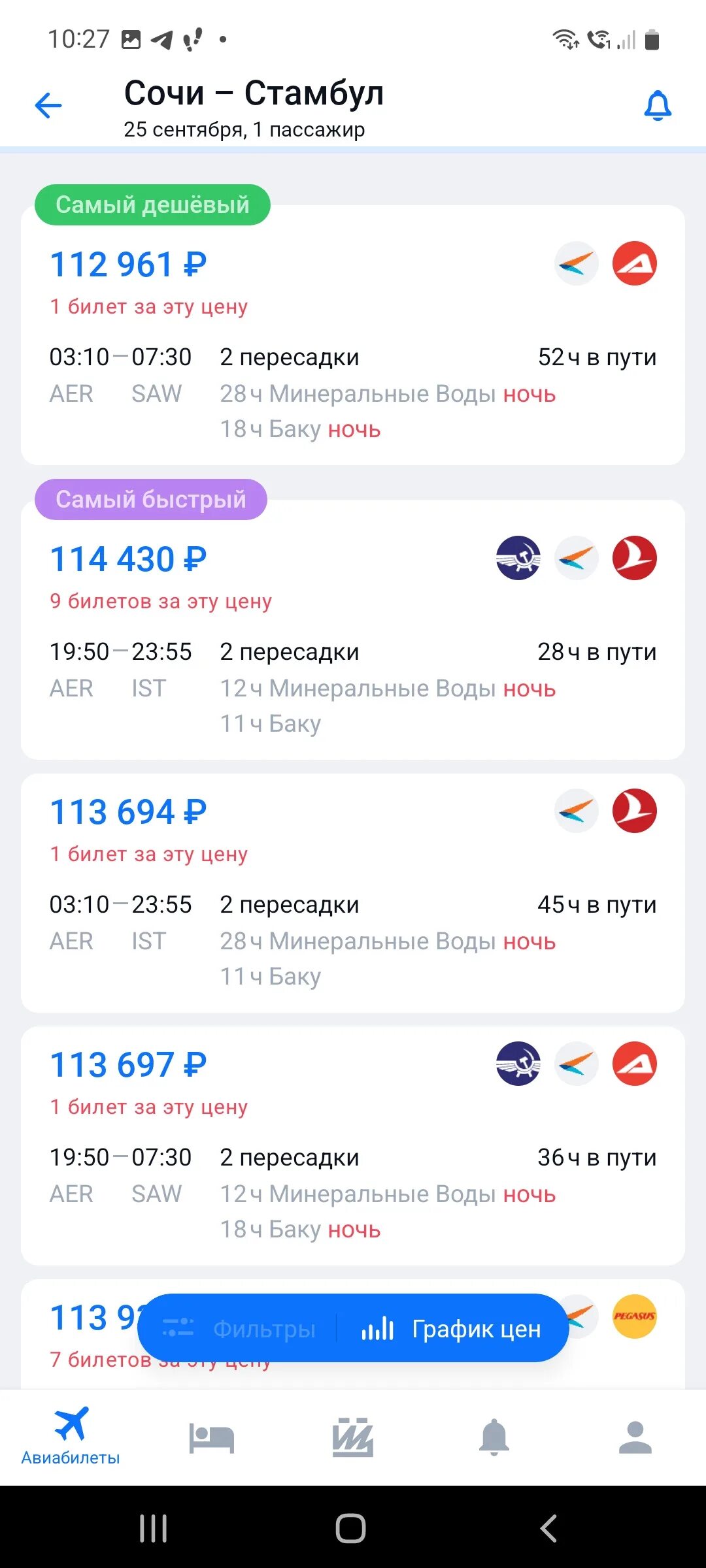Open the notifications tab in bottom bar
The height and width of the screenshot is (1568, 706).
tap(494, 1437)
